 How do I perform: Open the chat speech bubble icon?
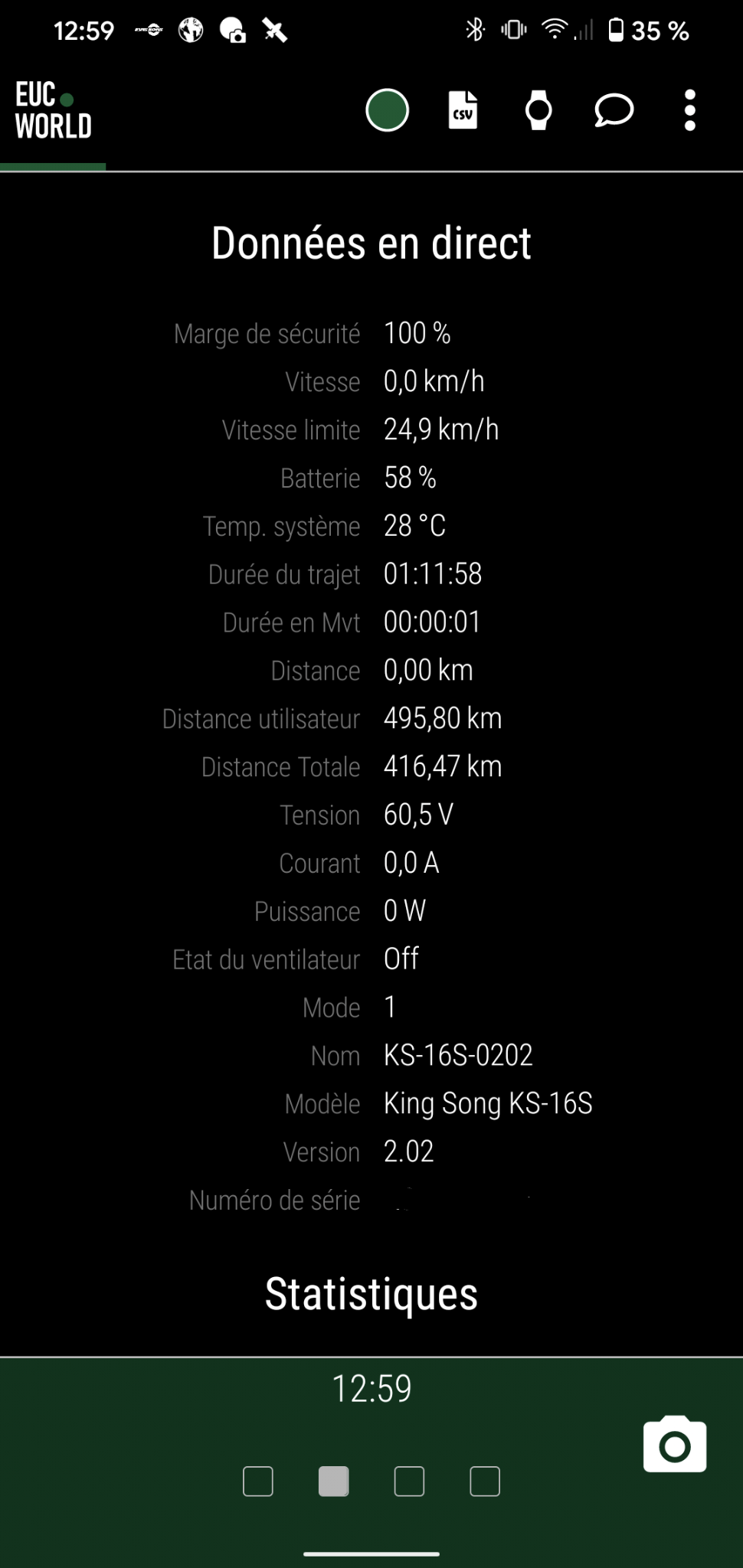pyautogui.click(x=614, y=111)
